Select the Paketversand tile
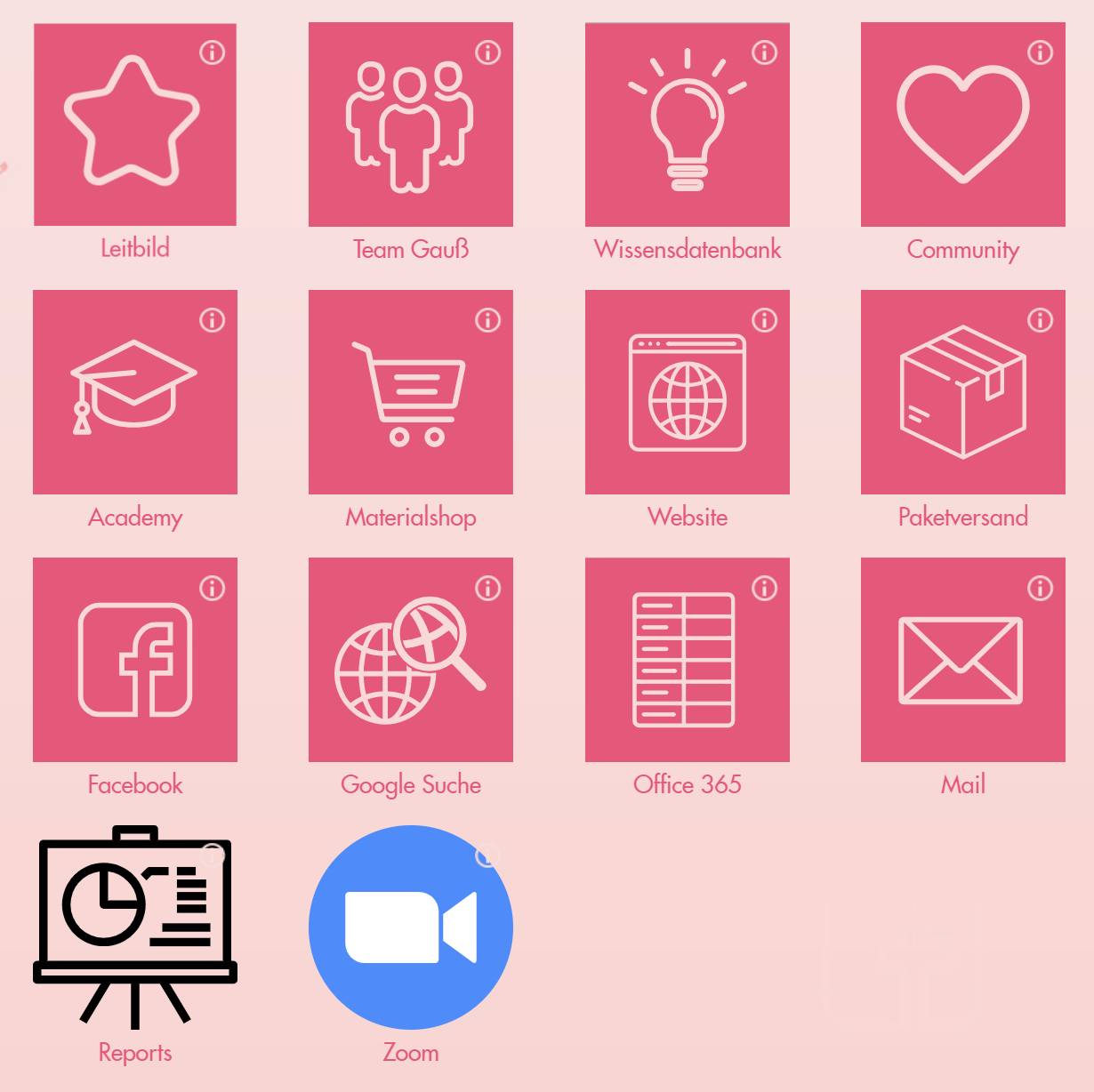This screenshot has width=1094, height=1092. [x=962, y=391]
